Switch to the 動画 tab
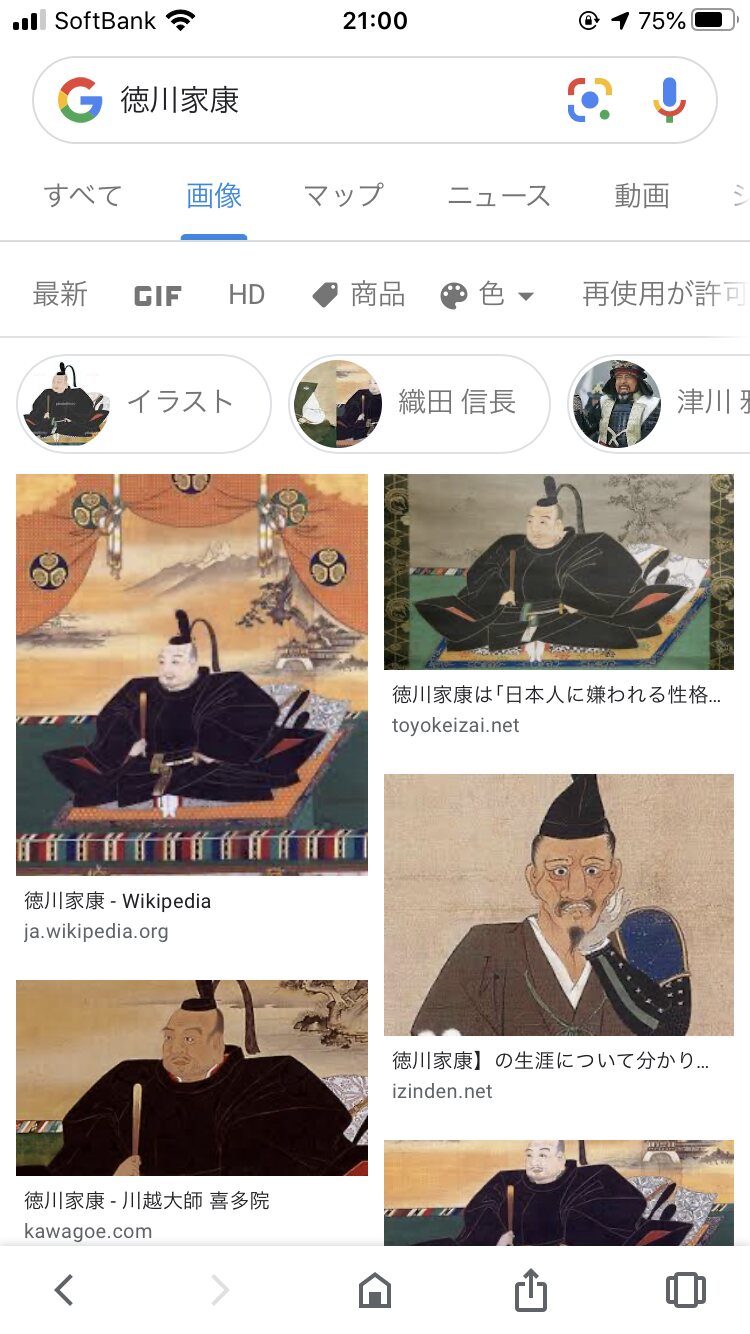 coord(641,196)
